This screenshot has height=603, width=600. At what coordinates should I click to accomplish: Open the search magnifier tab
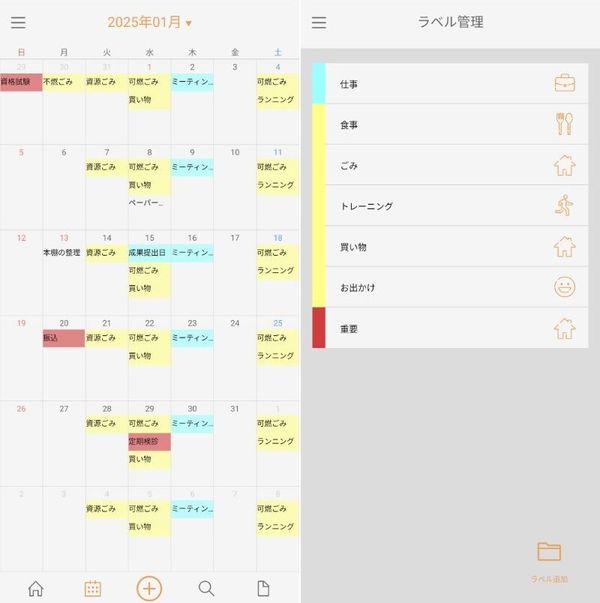(x=206, y=588)
